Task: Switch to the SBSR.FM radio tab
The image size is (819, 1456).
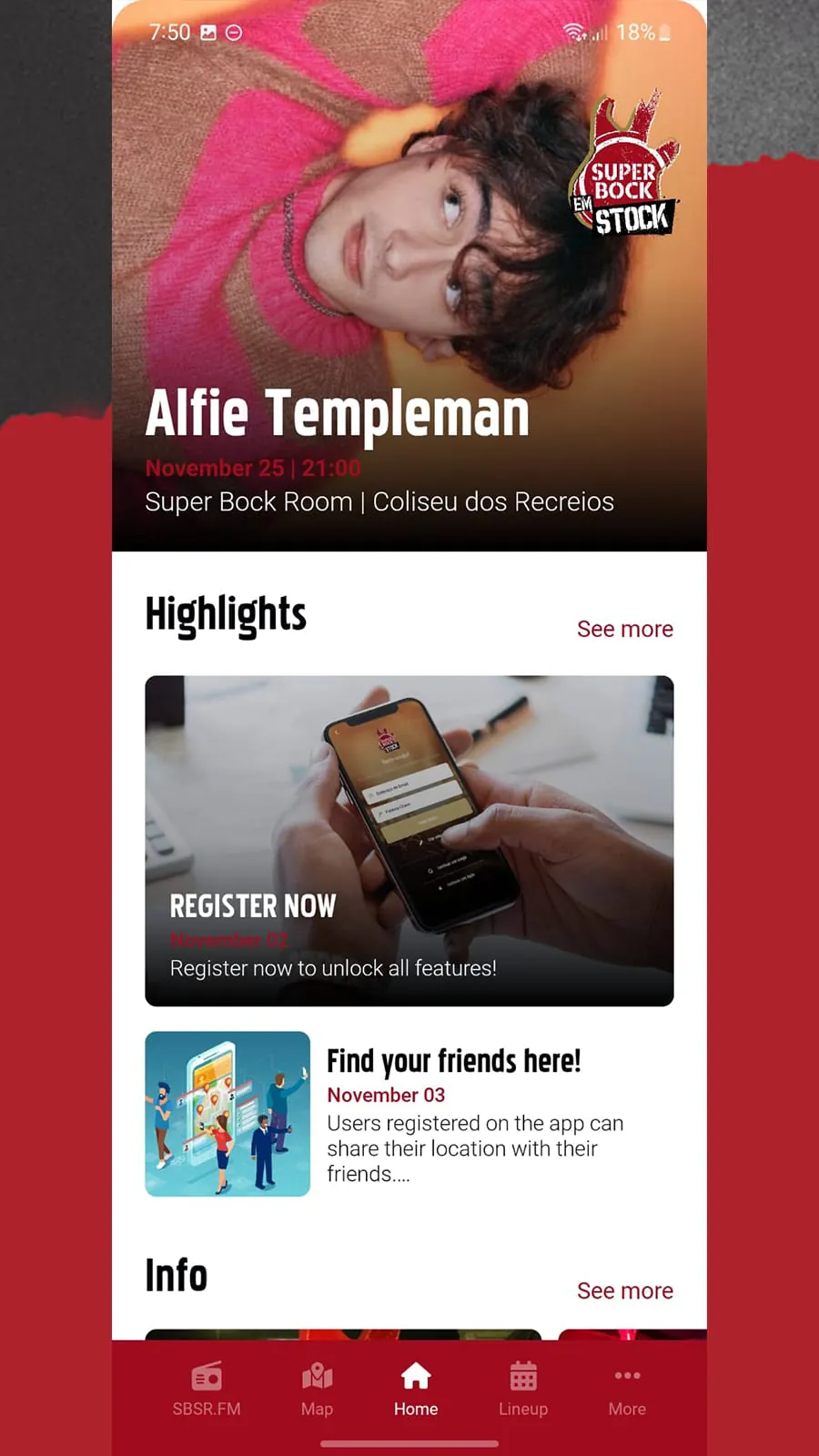Action: (x=207, y=1390)
